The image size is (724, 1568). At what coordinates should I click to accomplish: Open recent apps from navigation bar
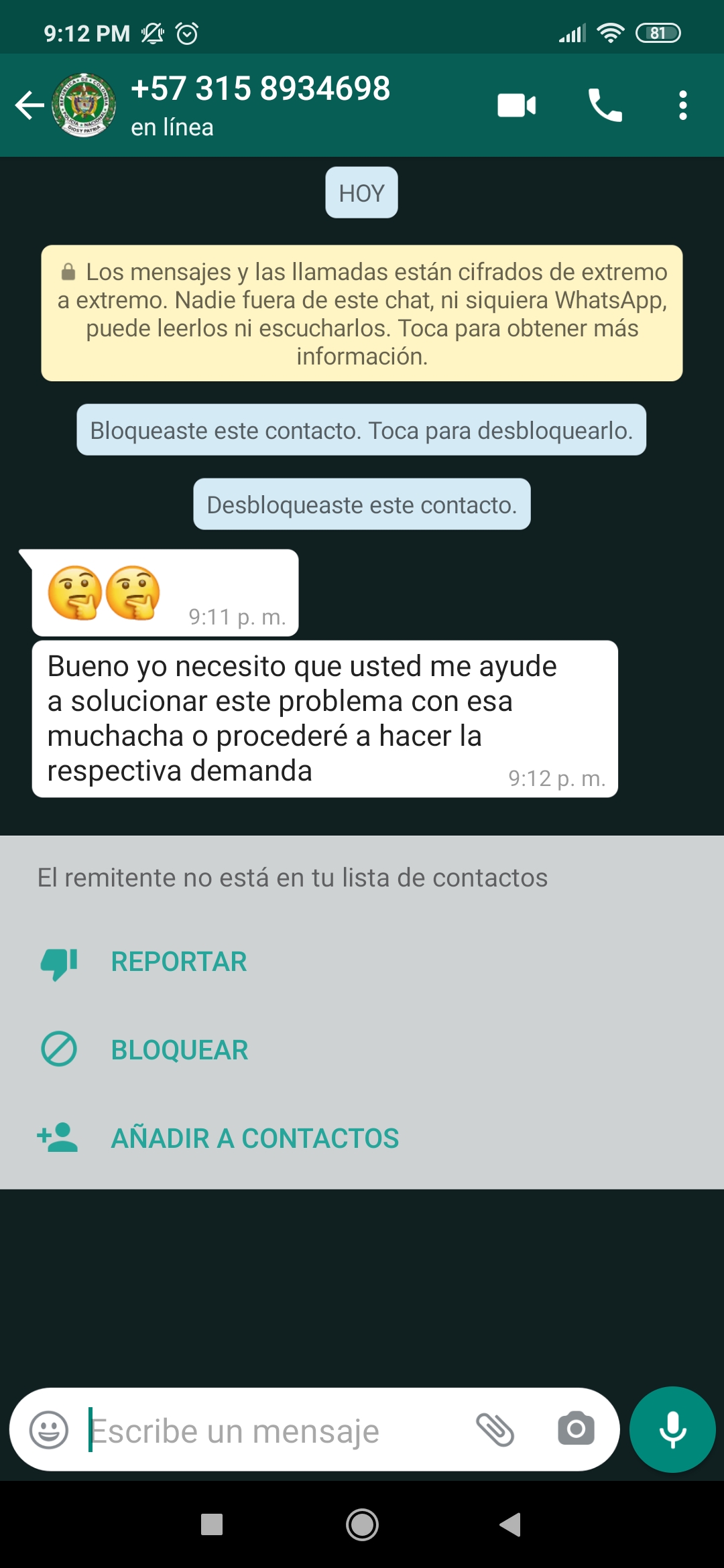212,1524
